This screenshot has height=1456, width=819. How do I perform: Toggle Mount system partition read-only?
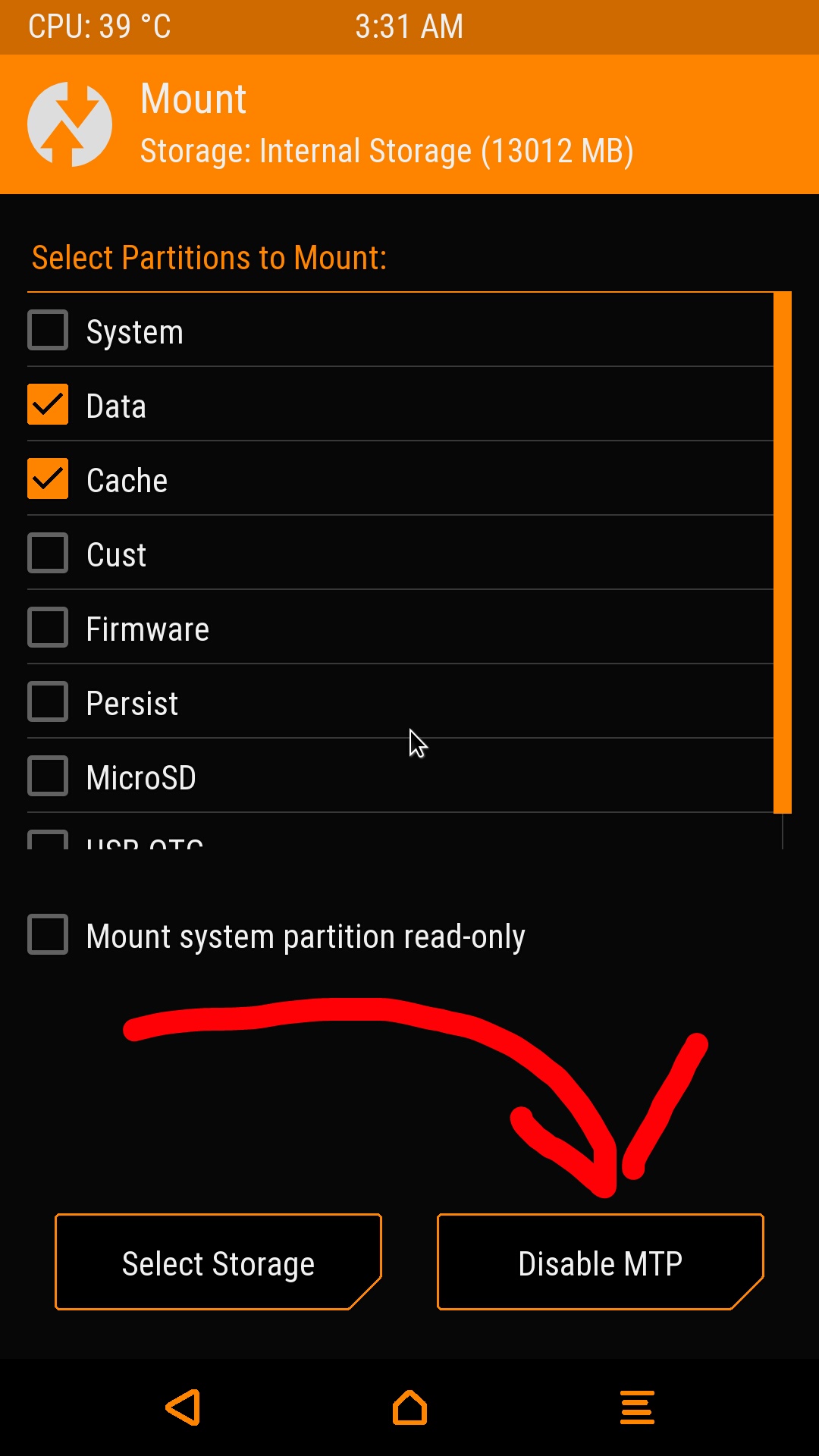[x=48, y=934]
